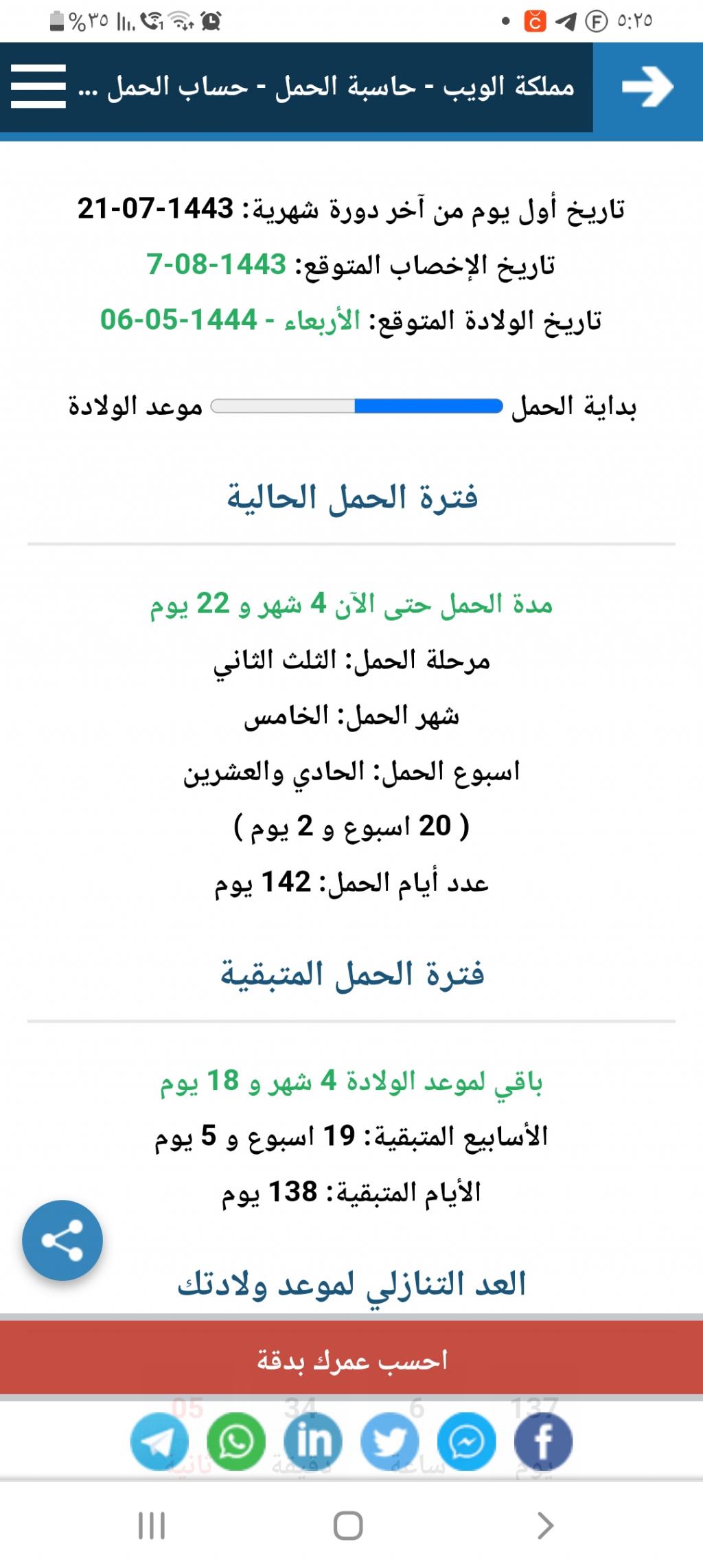Share the result via Telegram
The width and height of the screenshot is (703, 1568).
click(x=159, y=1442)
